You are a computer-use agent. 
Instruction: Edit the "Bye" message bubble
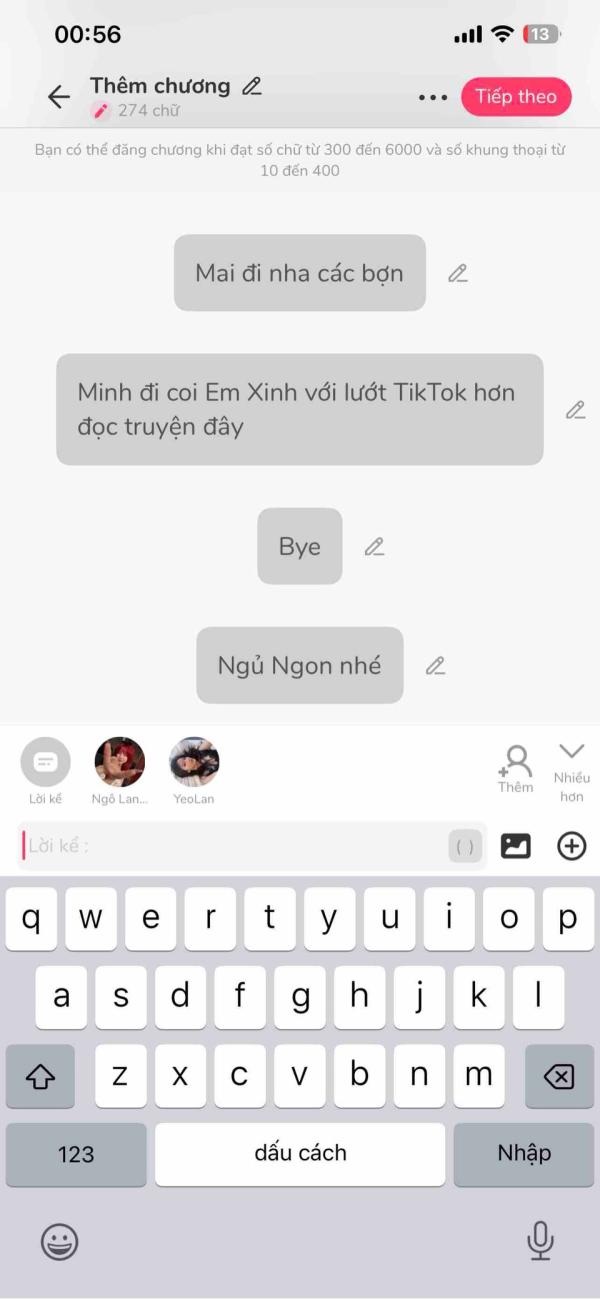374,546
